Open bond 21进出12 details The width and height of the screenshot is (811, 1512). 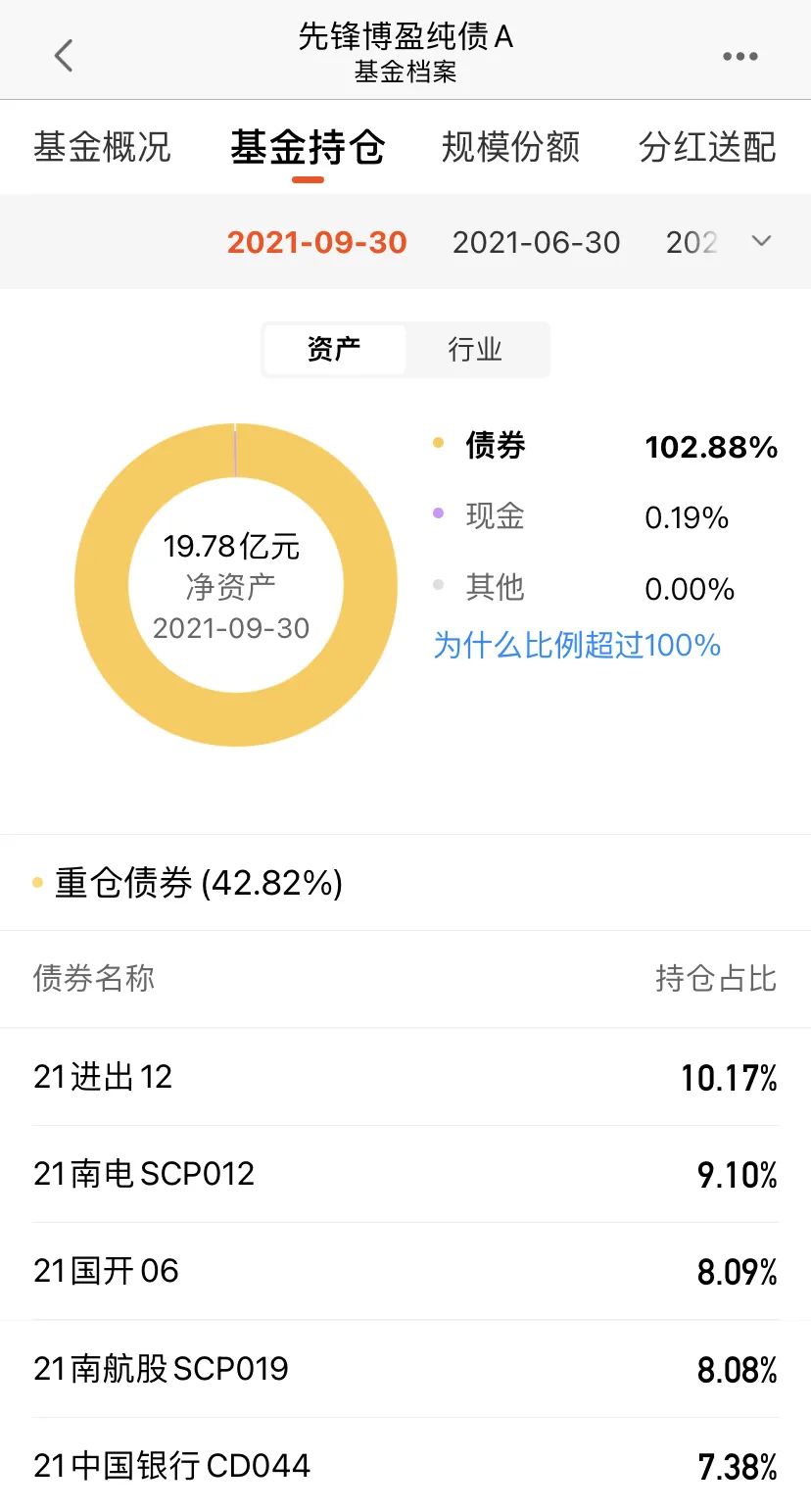pyautogui.click(x=405, y=1077)
